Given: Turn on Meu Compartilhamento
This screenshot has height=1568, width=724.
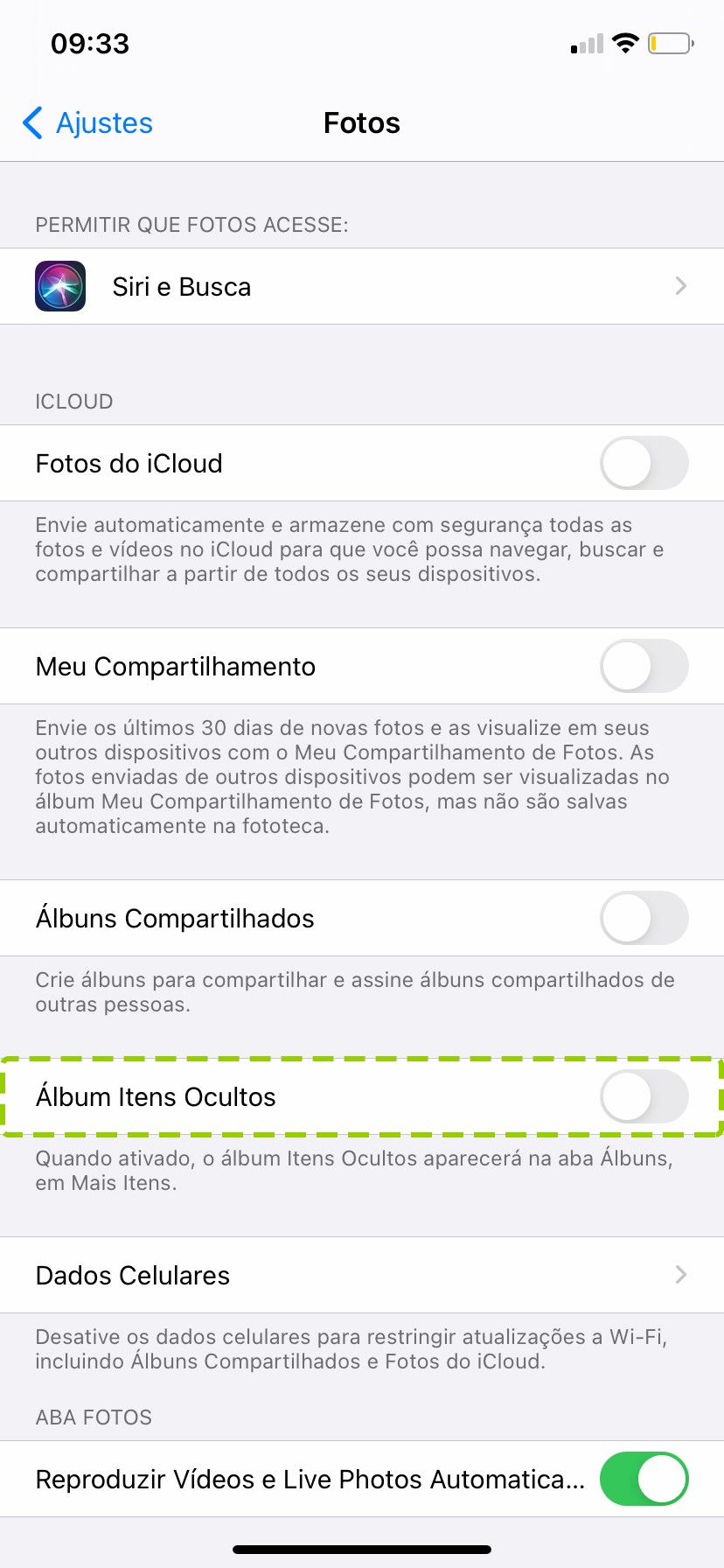Looking at the screenshot, I should (x=644, y=667).
